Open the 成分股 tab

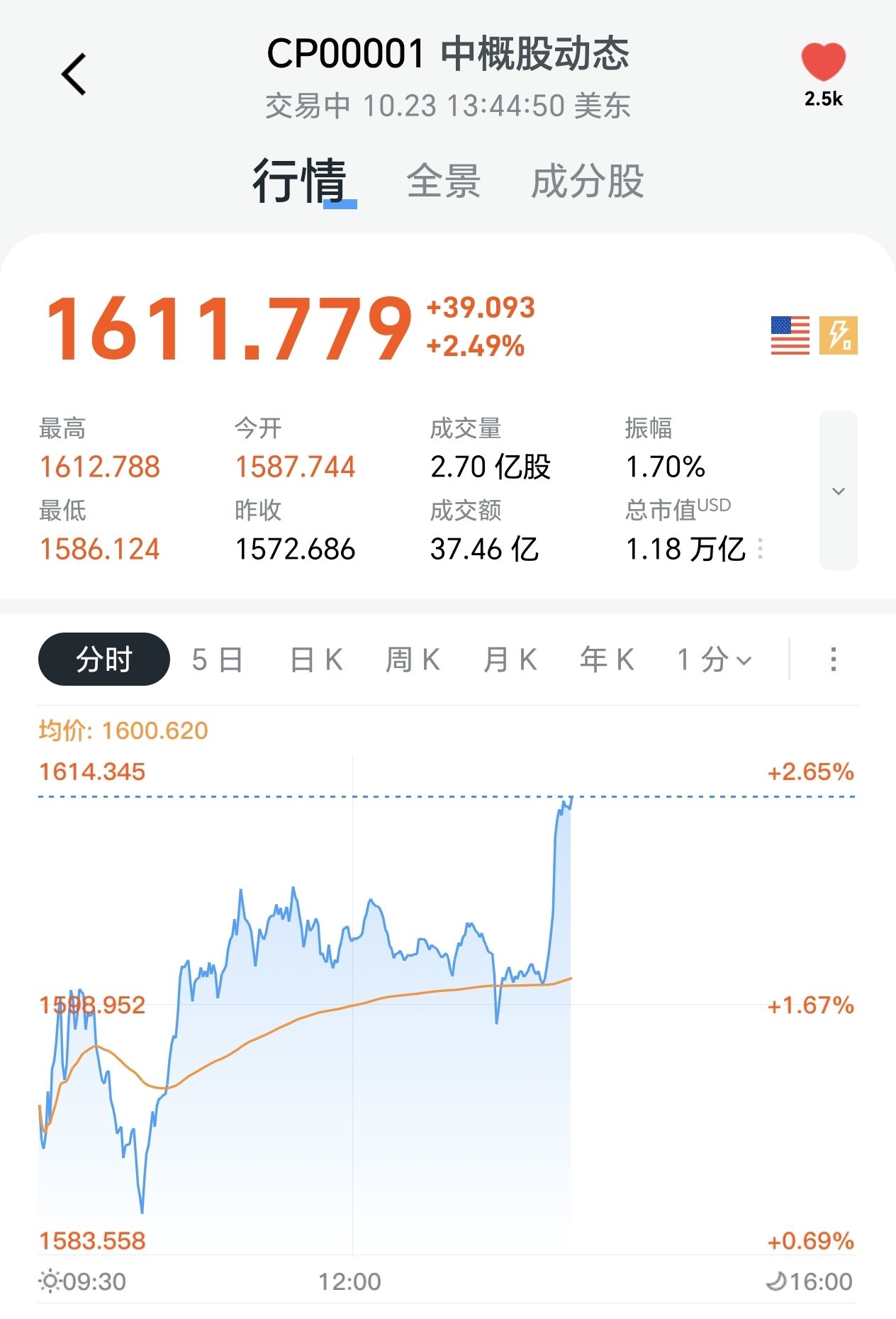tap(588, 181)
